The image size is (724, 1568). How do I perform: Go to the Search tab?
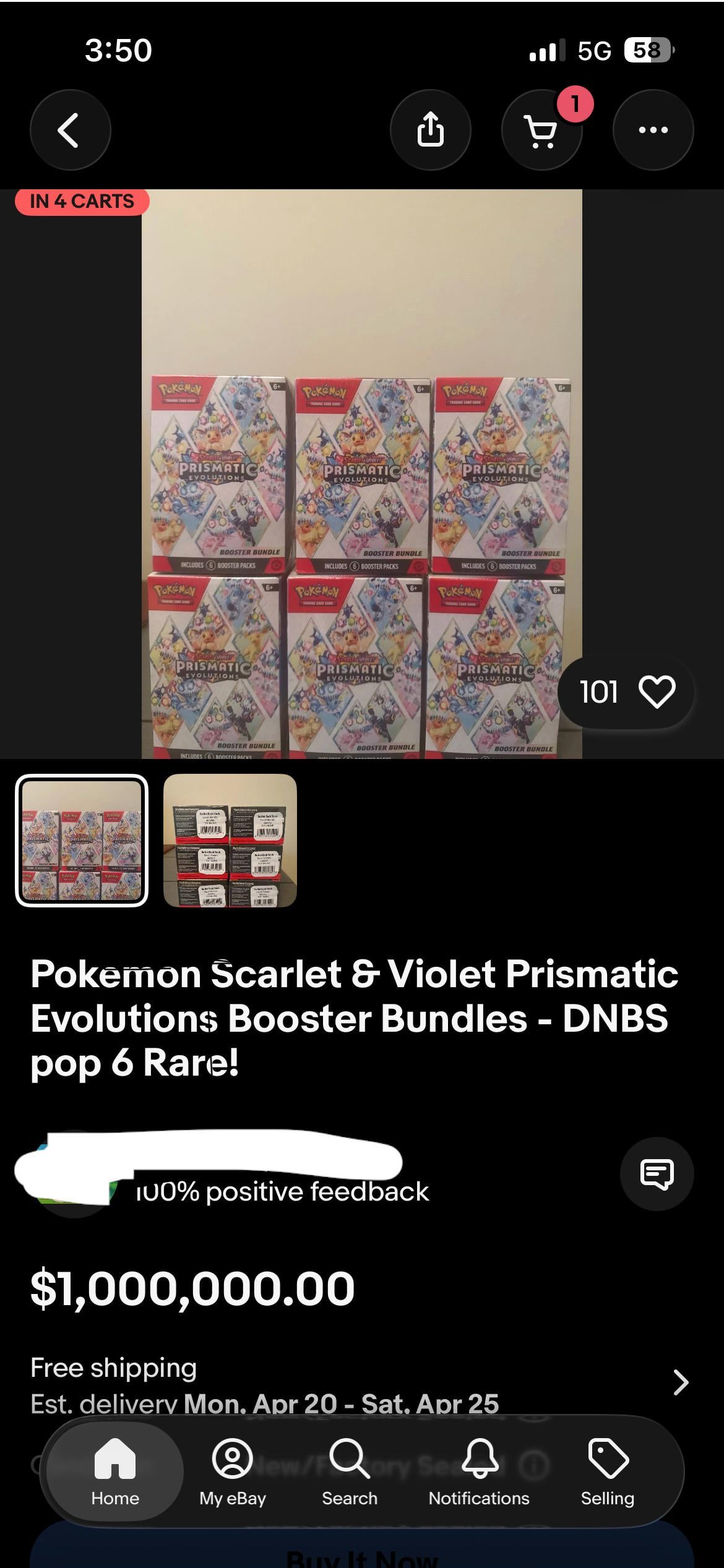tap(350, 1473)
